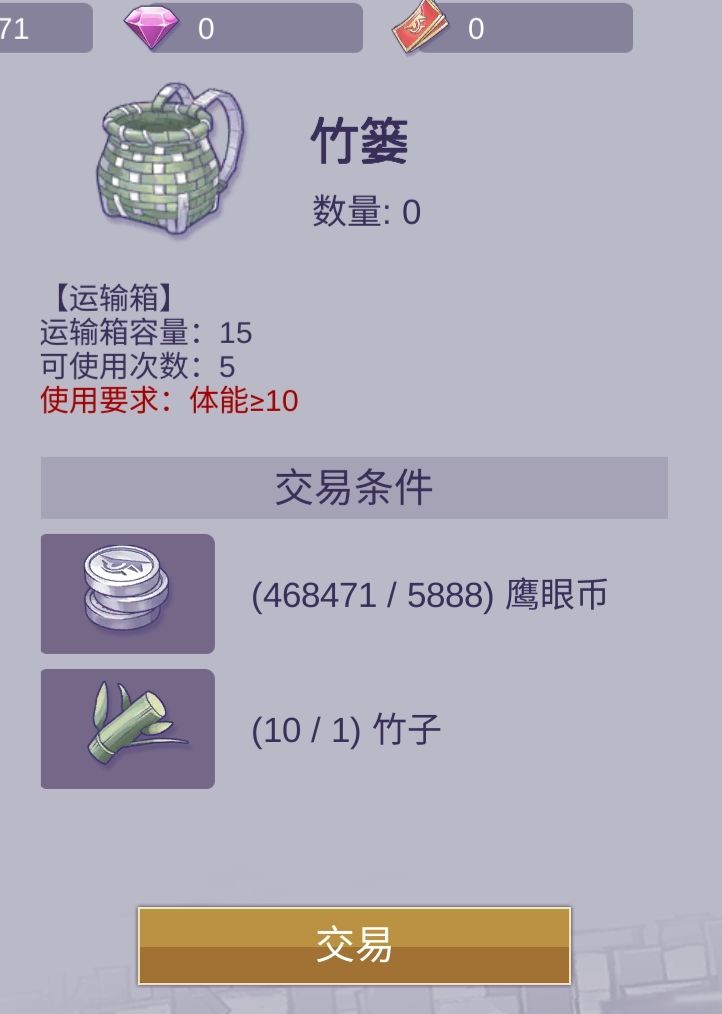
Task: Open the 竹子 trade material slot
Action: coord(126,727)
